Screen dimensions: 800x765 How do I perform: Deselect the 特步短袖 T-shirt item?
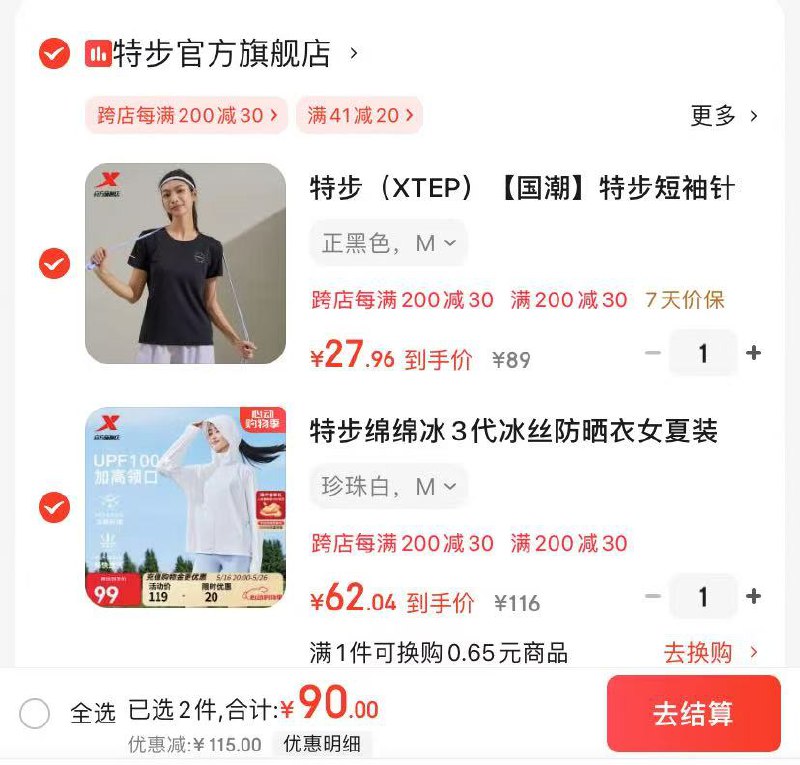[x=54, y=264]
